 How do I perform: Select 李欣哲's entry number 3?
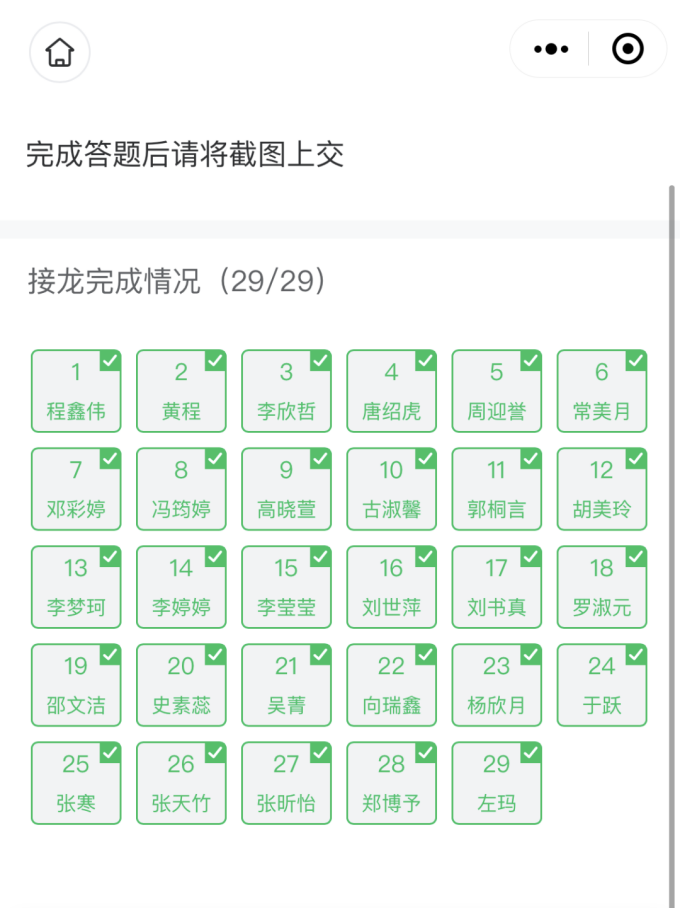tap(286, 391)
